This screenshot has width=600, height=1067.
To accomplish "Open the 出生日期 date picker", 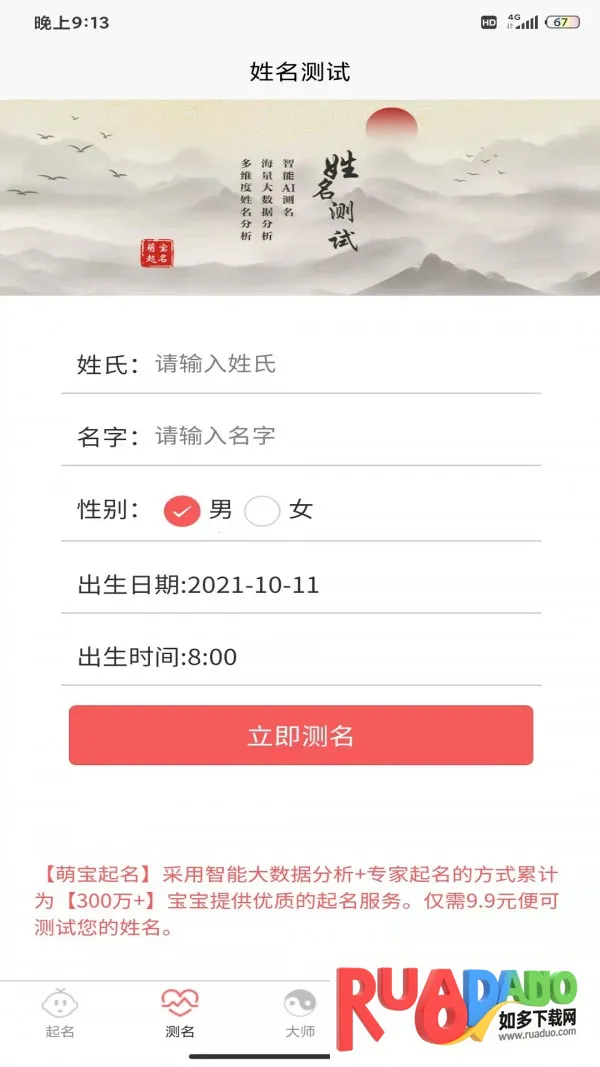I will tap(300, 585).
